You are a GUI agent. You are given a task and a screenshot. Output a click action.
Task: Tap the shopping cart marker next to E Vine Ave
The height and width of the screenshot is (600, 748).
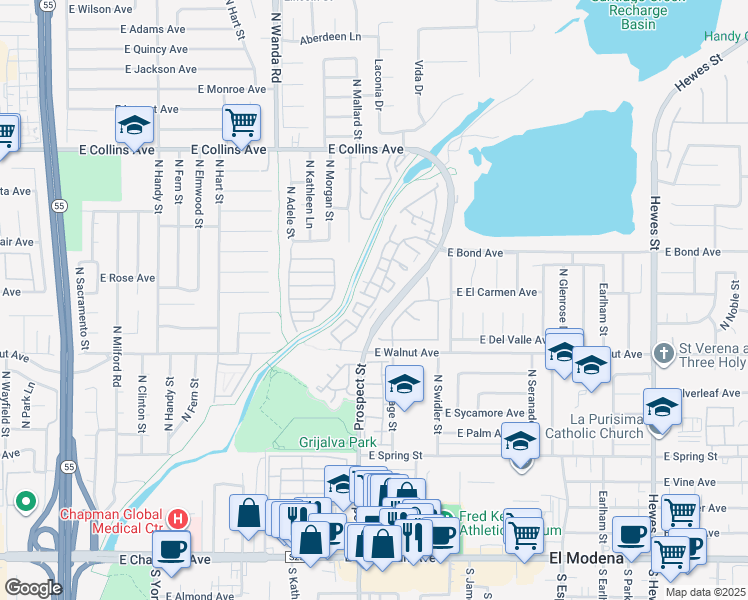tap(681, 514)
